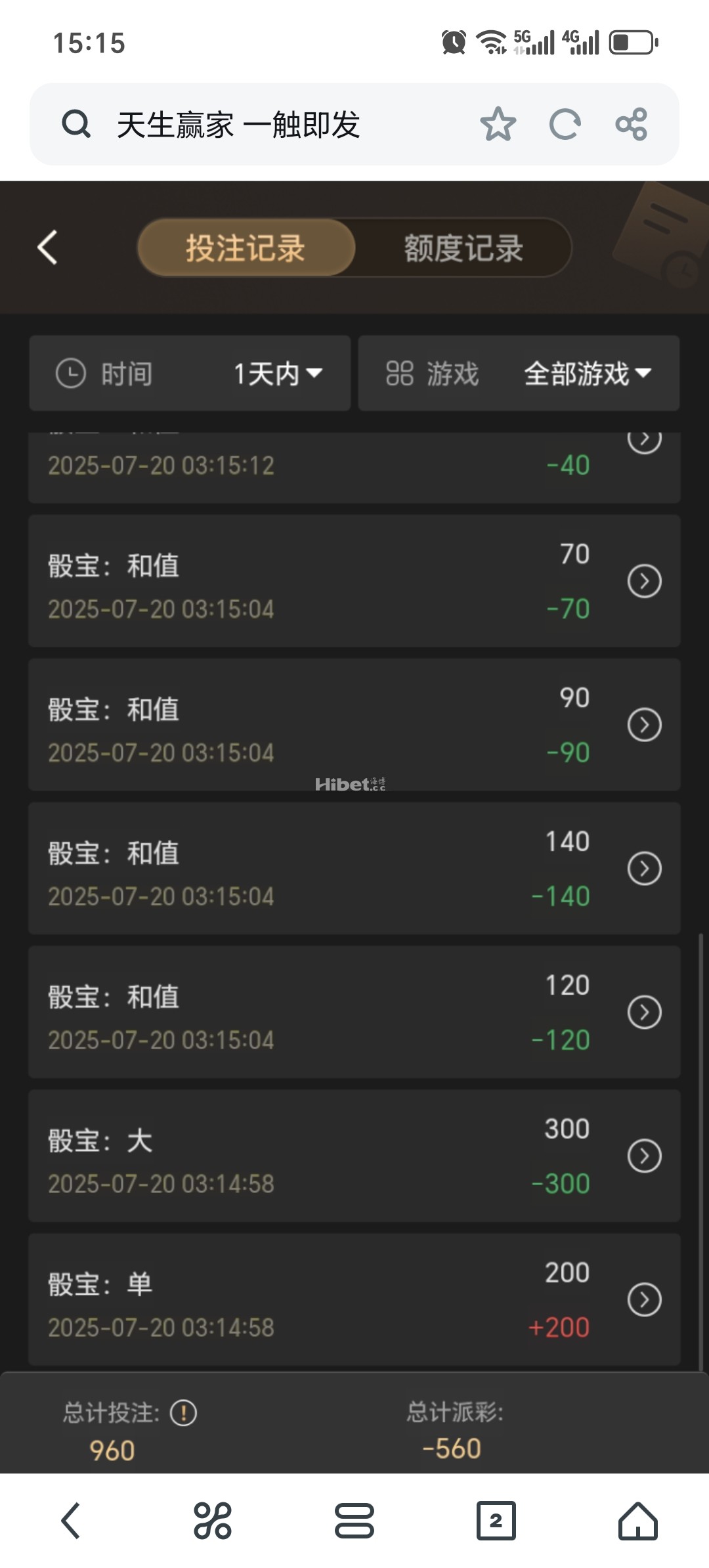This screenshot has width=709, height=1568.
Task: Open the 全部游戏 game filter dropdown
Action: 586,374
